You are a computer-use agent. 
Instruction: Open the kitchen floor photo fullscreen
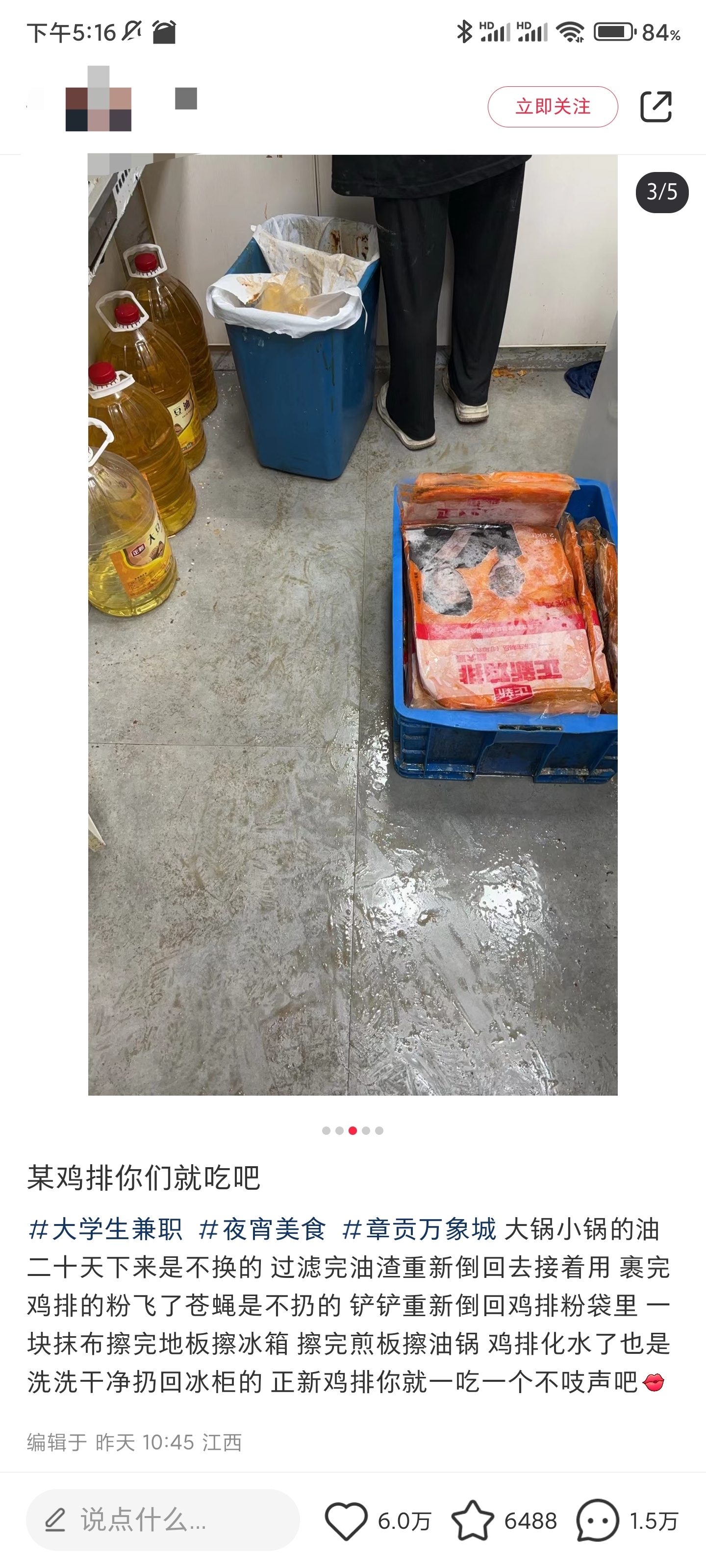pyautogui.click(x=353, y=624)
